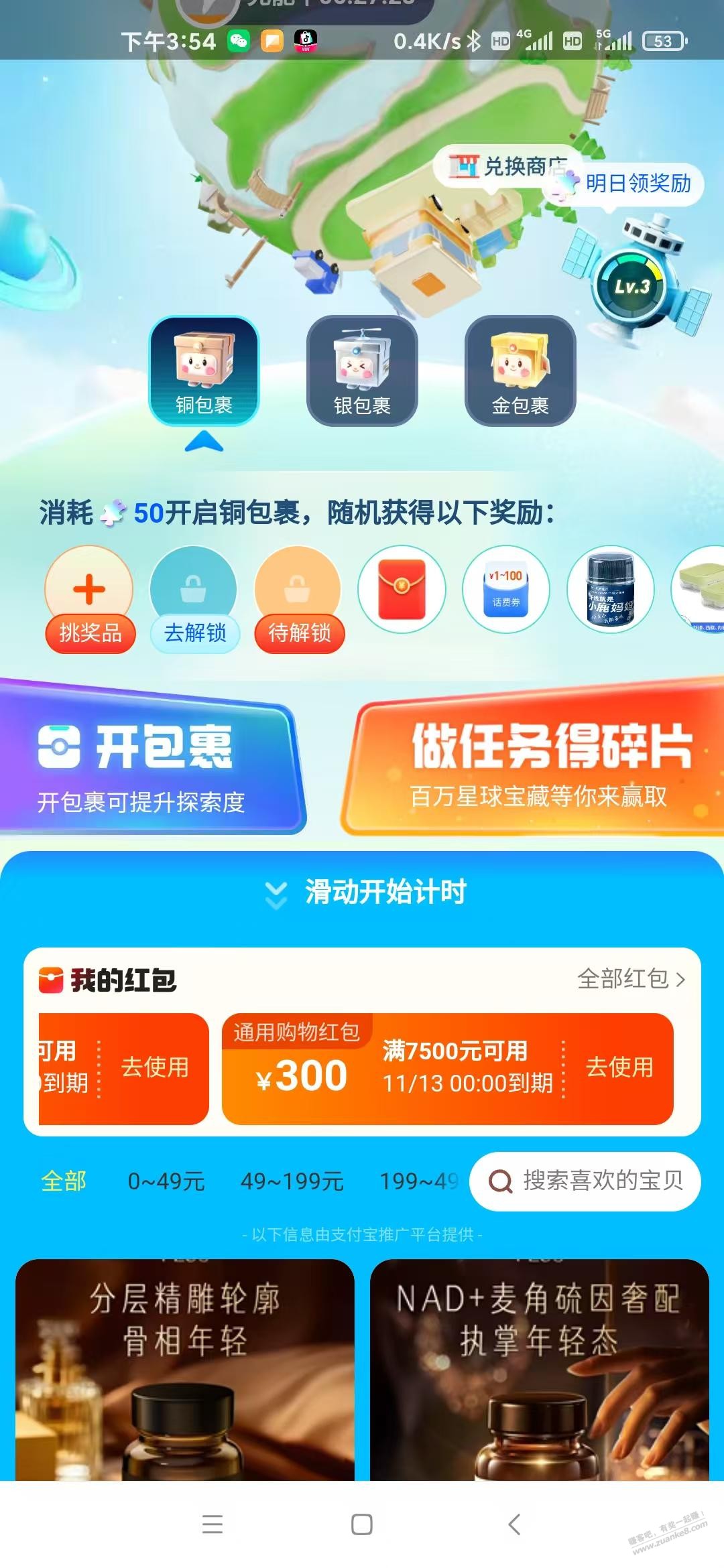This screenshot has height=1568, width=724.
Task: Use the ¥300 通用购物红包 coupon
Action: click(619, 1067)
